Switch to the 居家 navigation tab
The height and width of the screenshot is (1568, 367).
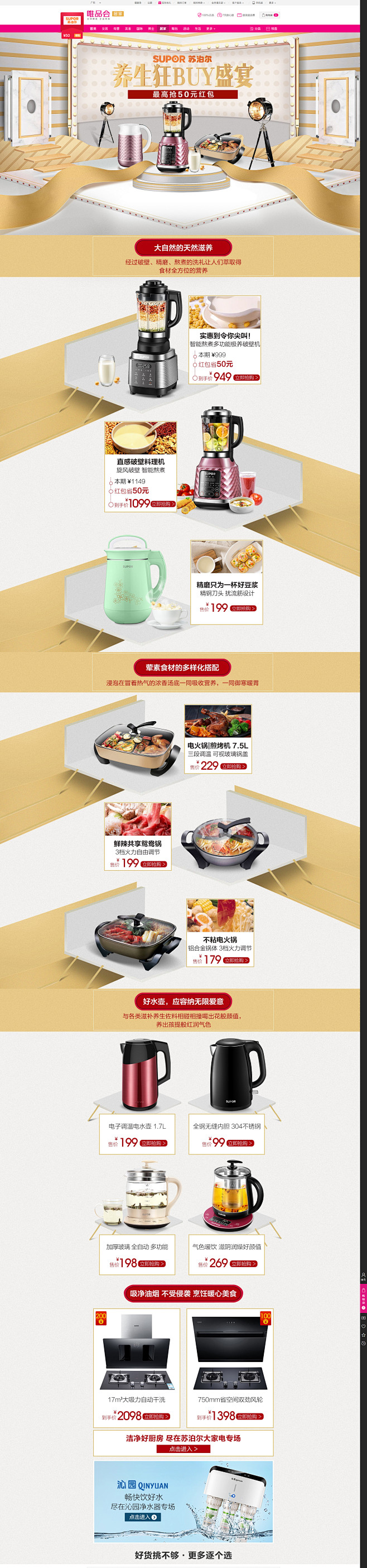(x=162, y=28)
